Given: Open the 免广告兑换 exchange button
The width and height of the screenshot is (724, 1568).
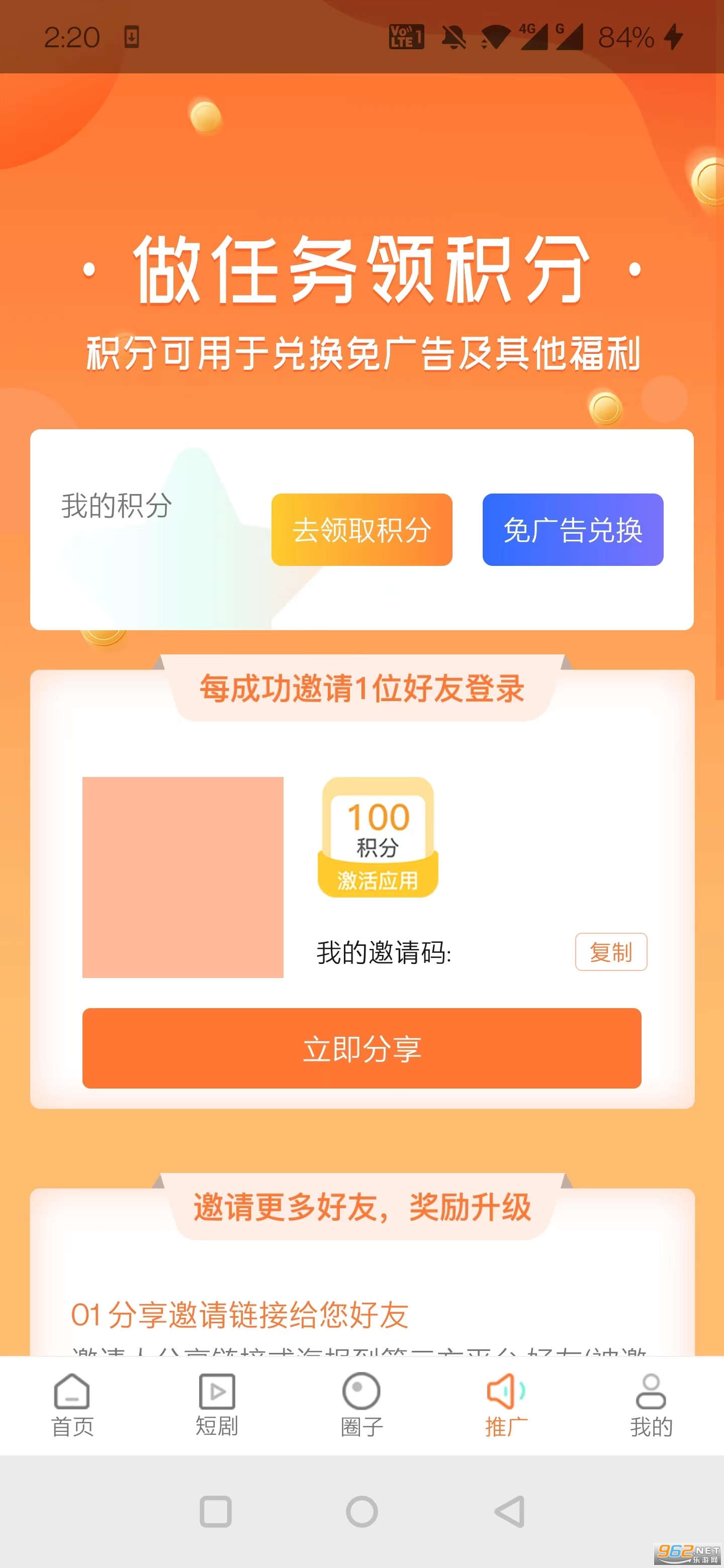Looking at the screenshot, I should click(x=573, y=530).
